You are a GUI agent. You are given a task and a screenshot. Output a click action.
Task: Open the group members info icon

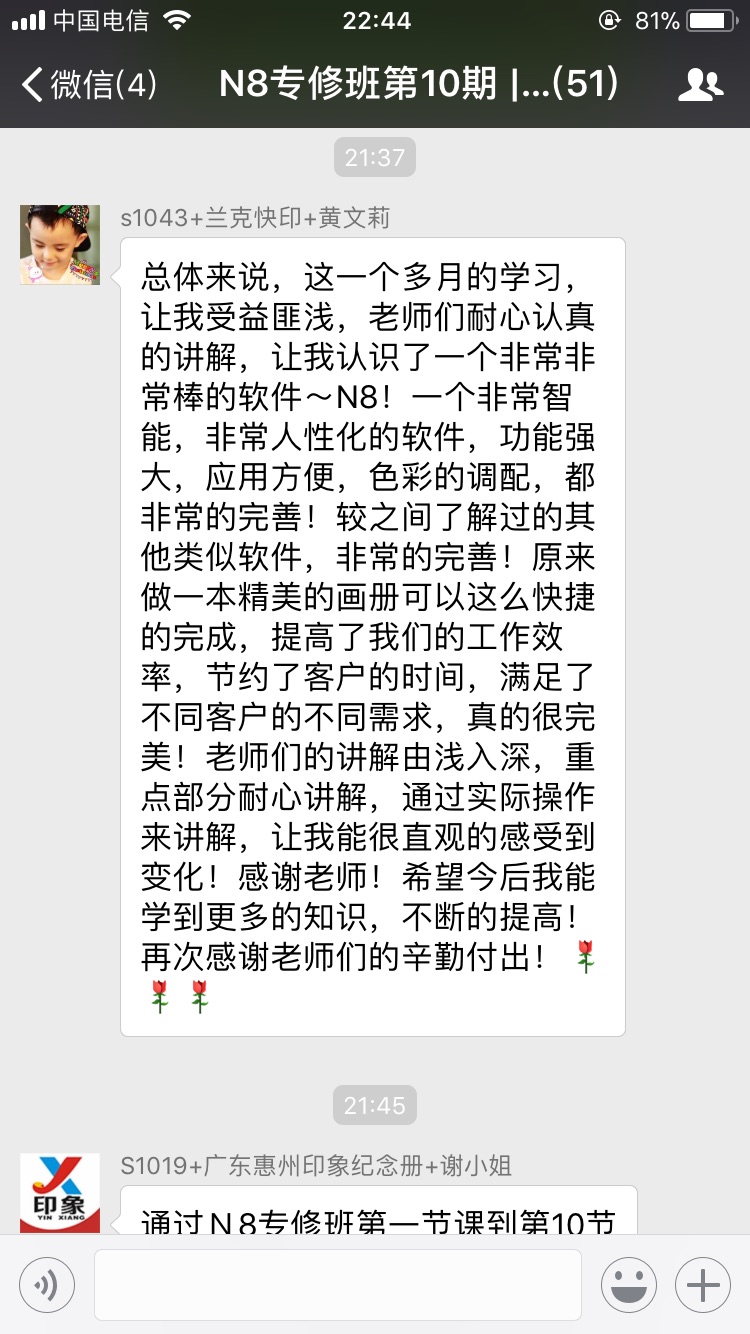pyautogui.click(x=700, y=85)
